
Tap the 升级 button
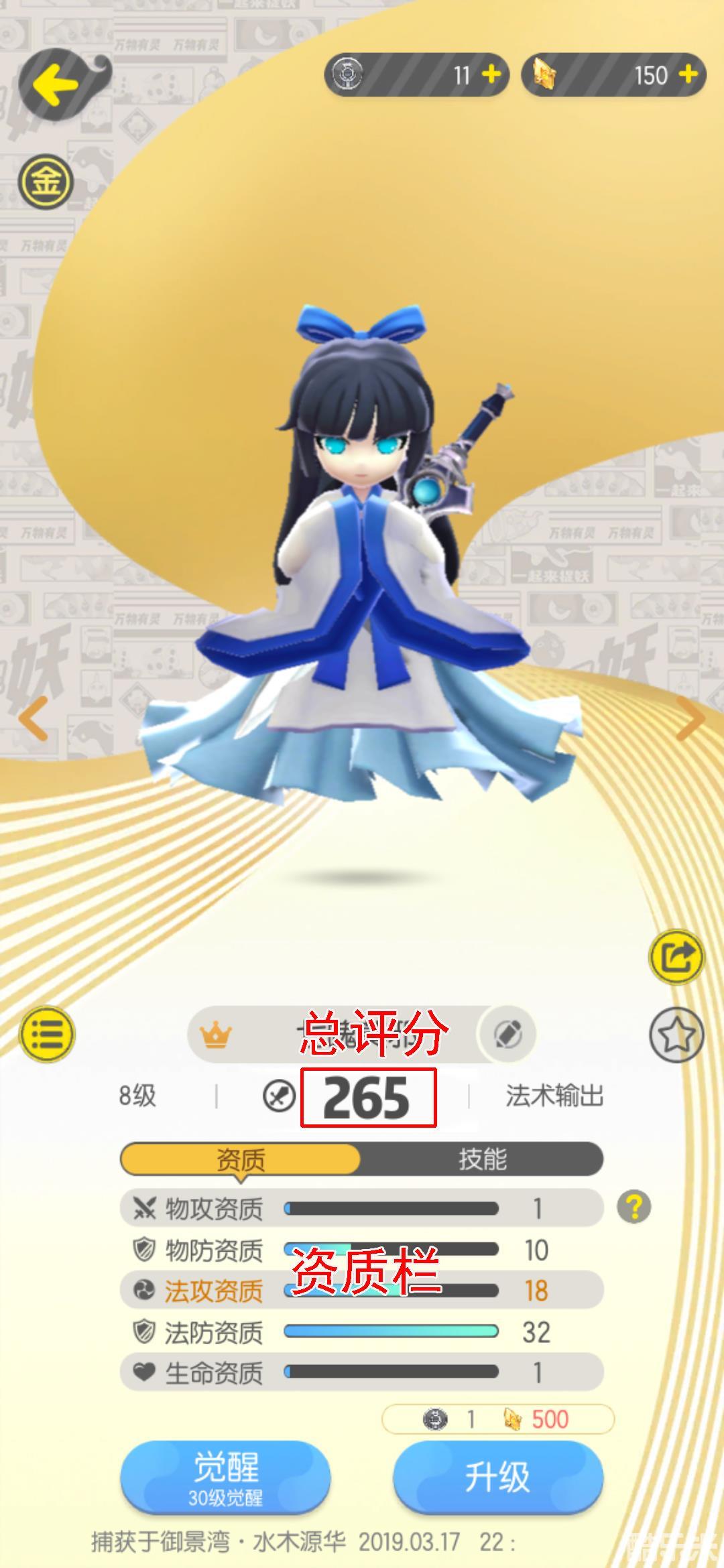pos(497,1486)
